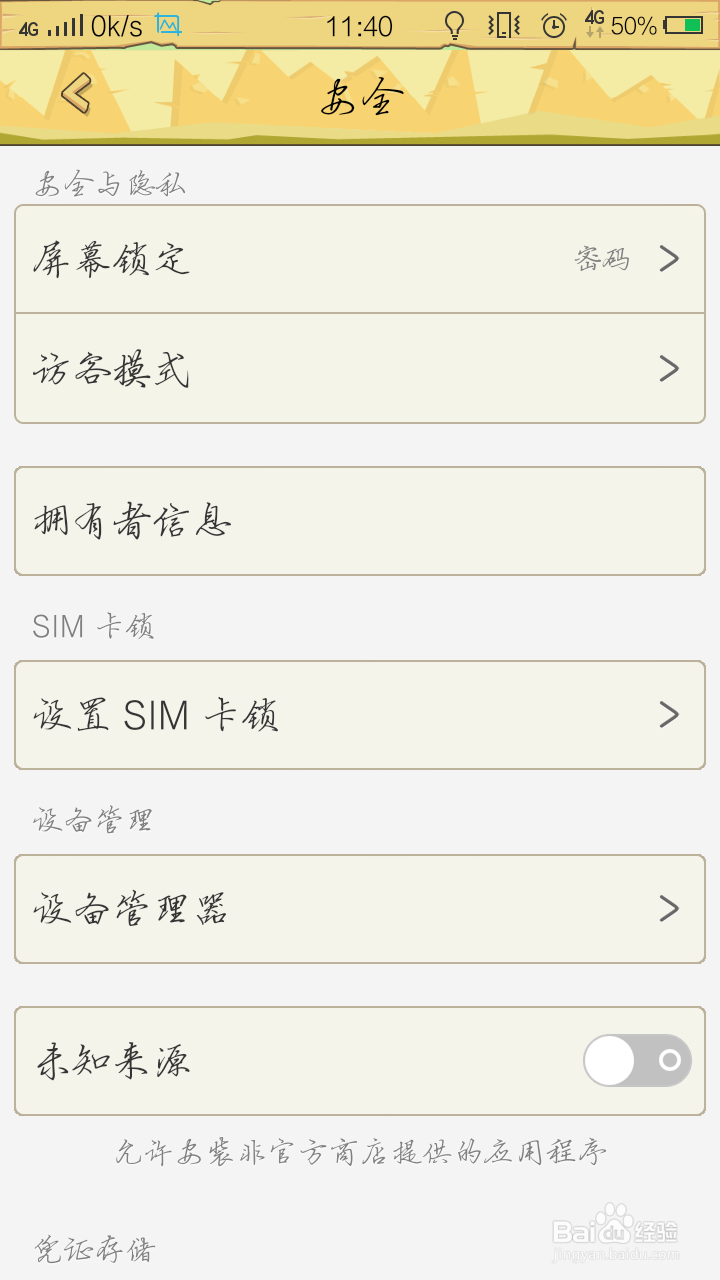The image size is (720, 1280).
Task: Tap the blue network monitor icon
Action: tap(165, 25)
